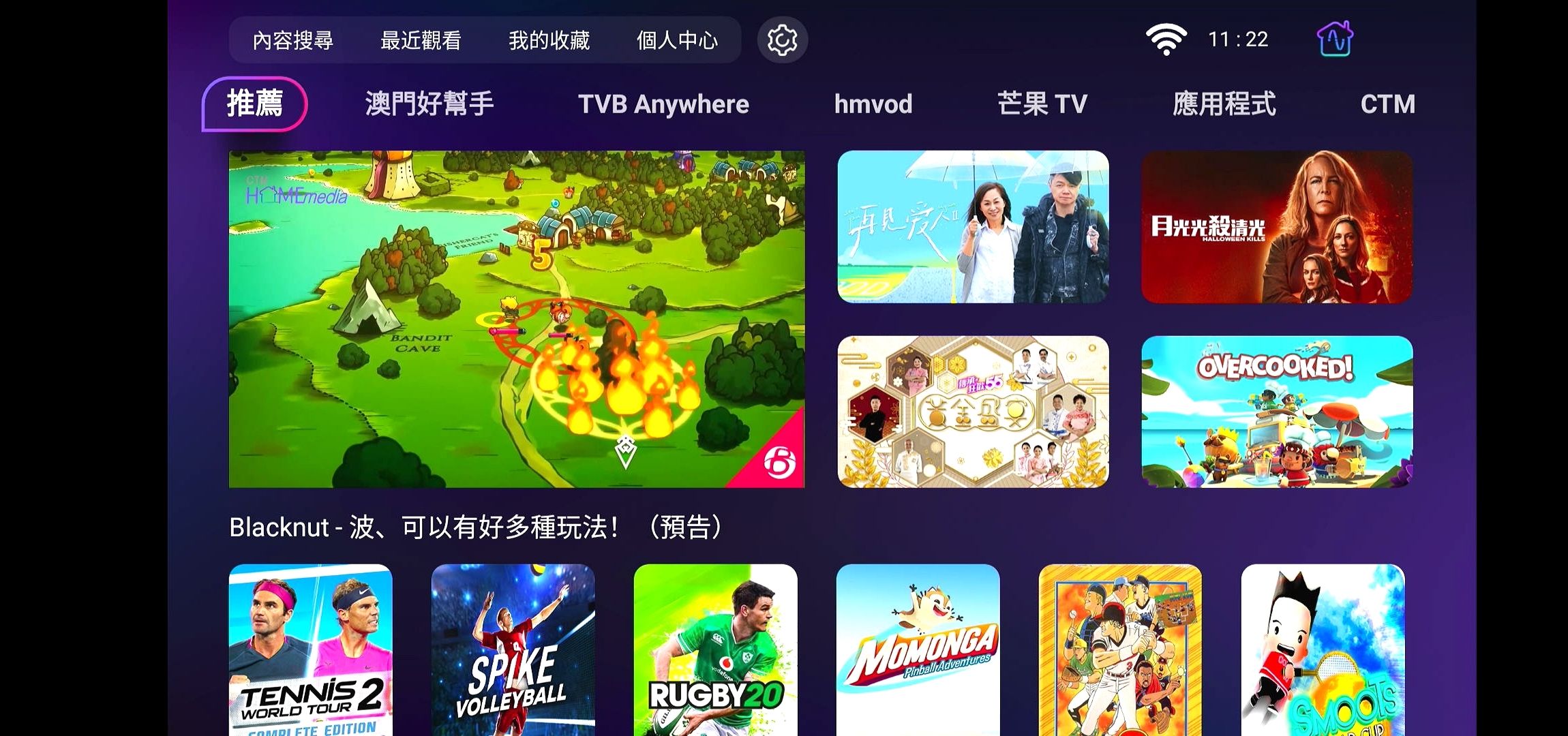The height and width of the screenshot is (736, 1568).
Task: Switch to 澳門好幫手 tab
Action: (429, 104)
